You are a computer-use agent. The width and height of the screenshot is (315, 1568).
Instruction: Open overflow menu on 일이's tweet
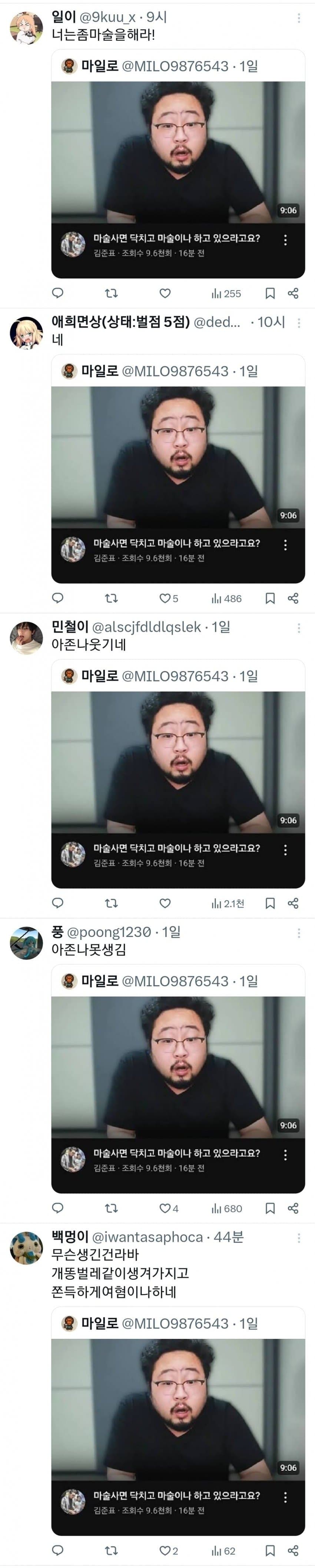pyautogui.click(x=299, y=19)
